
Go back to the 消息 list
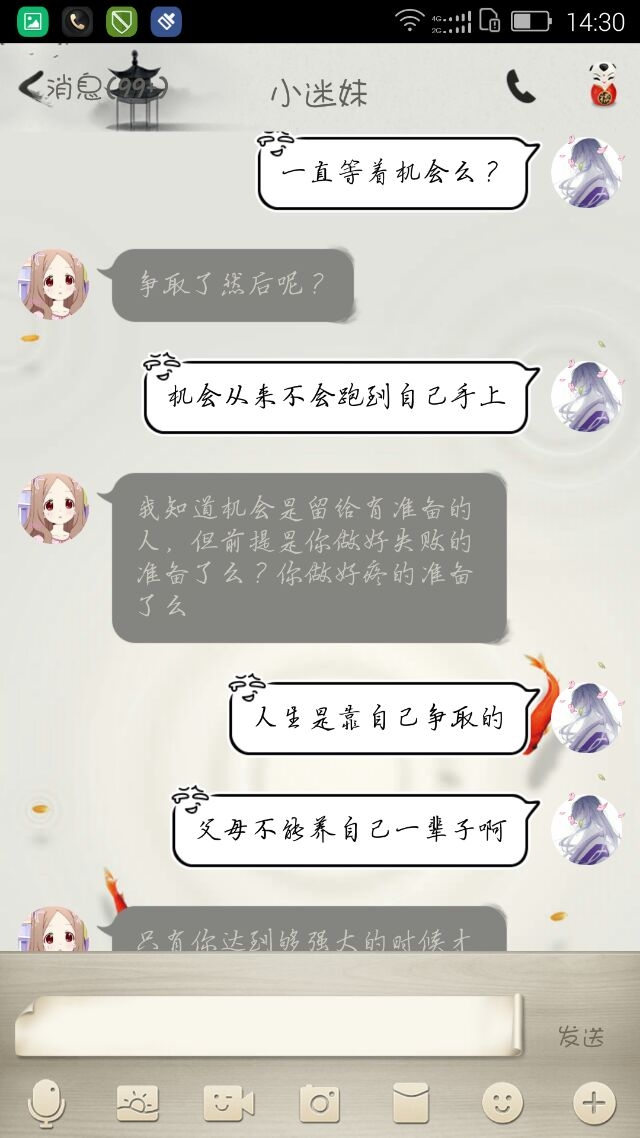(x=91, y=88)
